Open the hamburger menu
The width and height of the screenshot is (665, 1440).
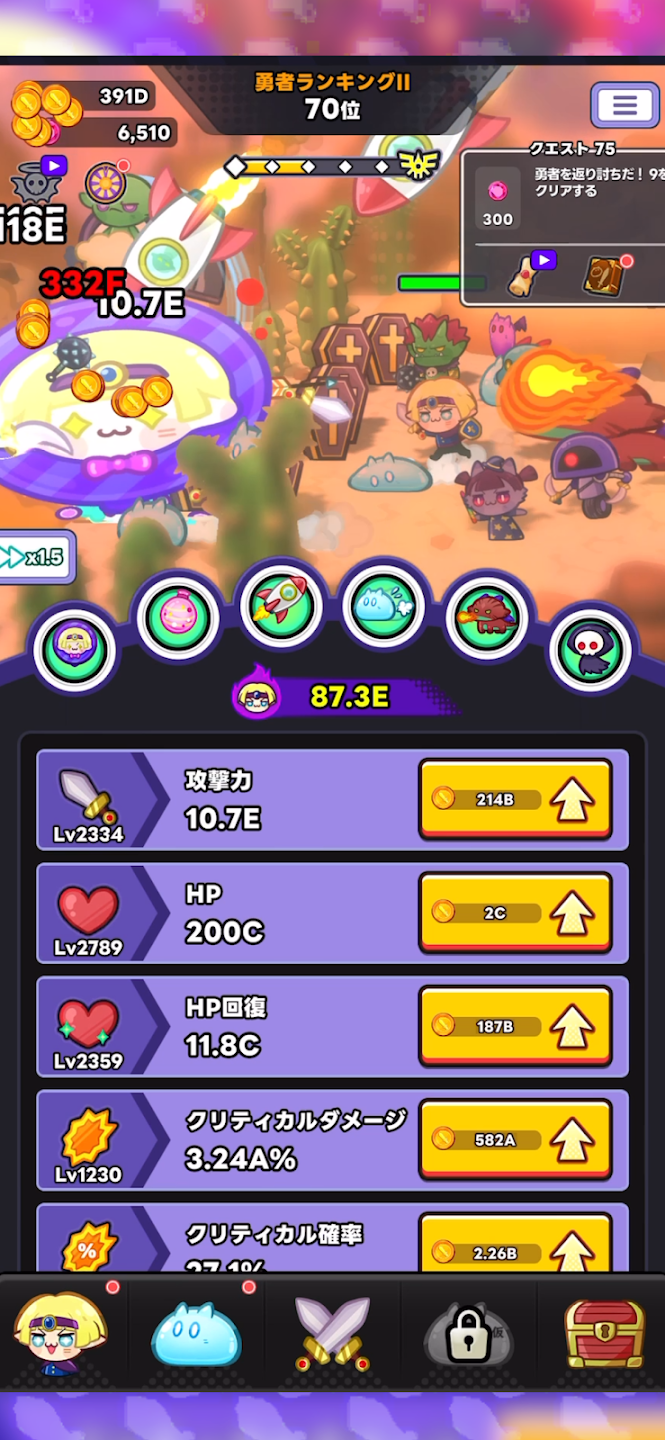click(x=624, y=106)
